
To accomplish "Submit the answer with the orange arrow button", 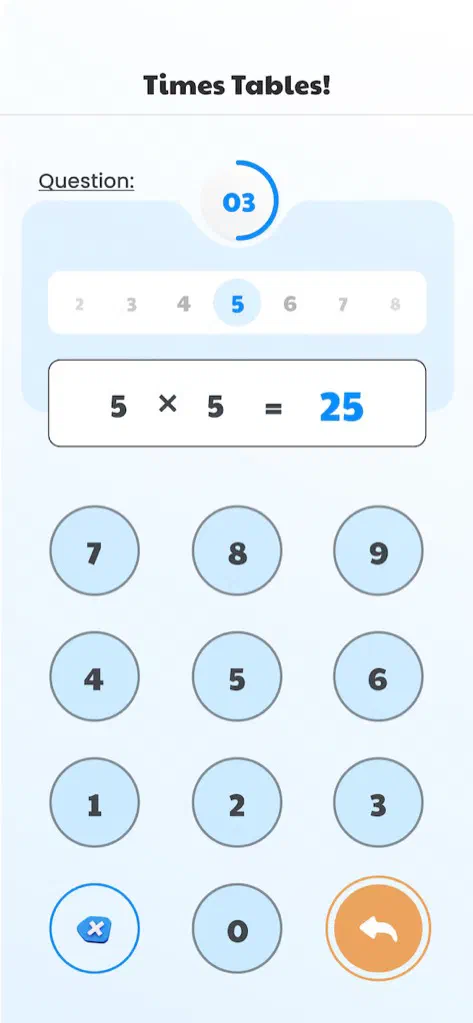I will pos(378,928).
